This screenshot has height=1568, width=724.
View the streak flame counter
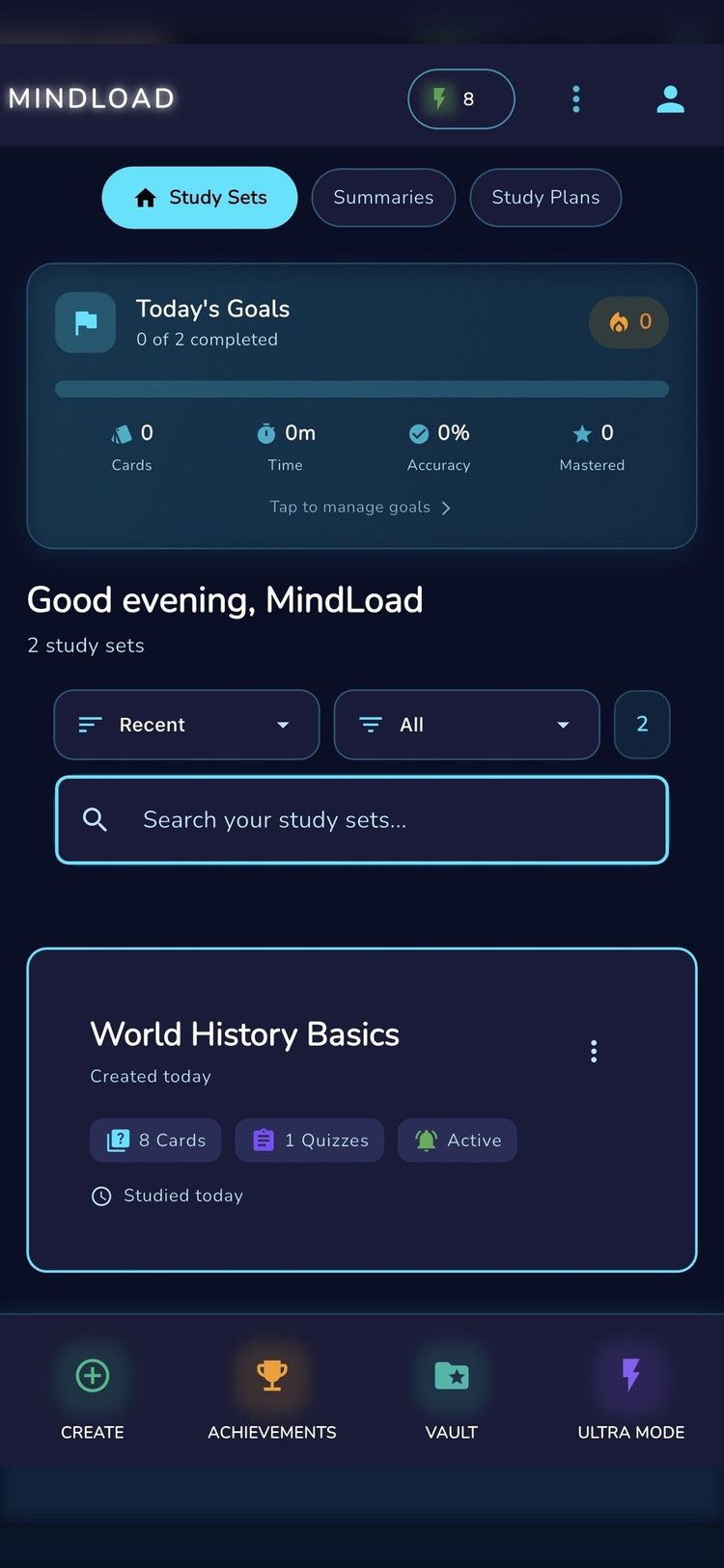tap(629, 322)
